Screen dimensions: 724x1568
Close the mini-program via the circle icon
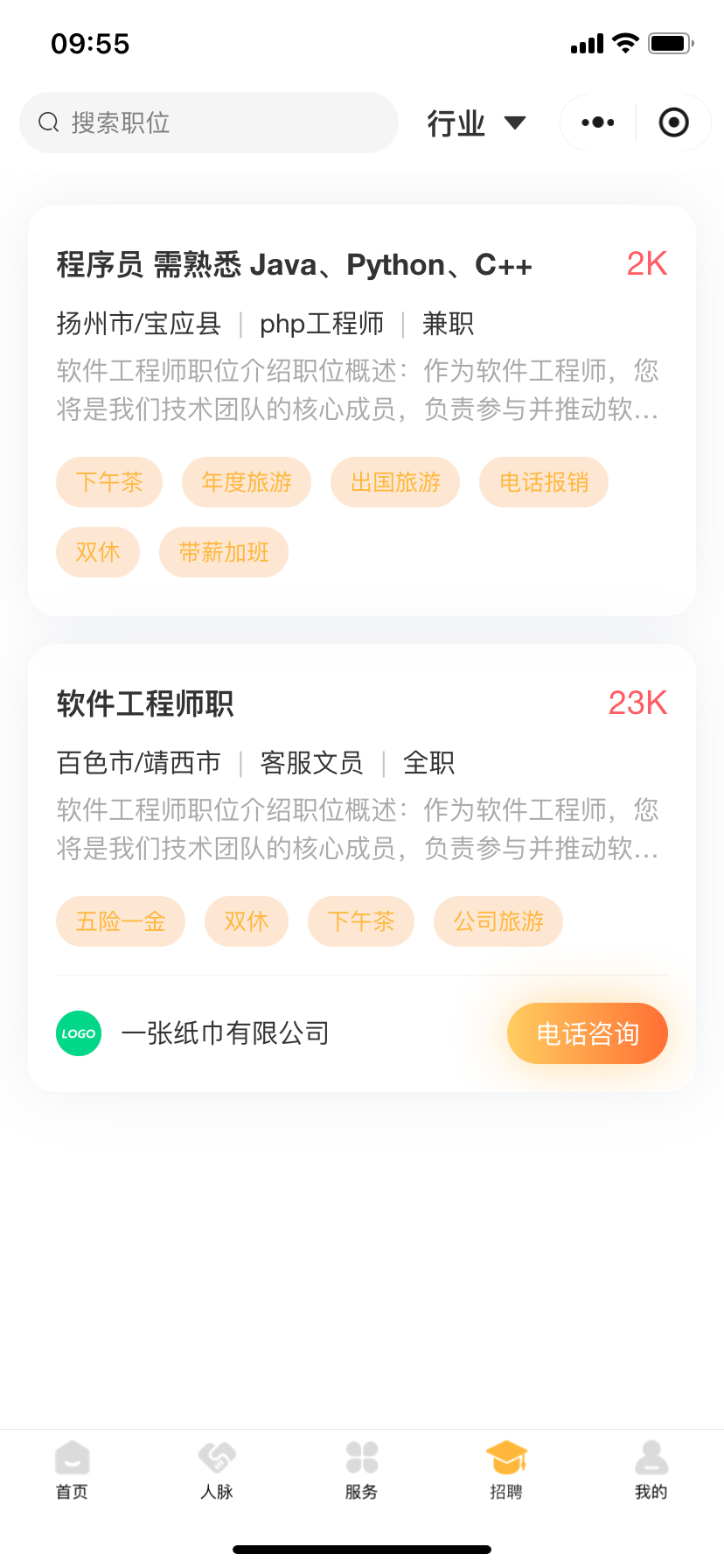(673, 122)
